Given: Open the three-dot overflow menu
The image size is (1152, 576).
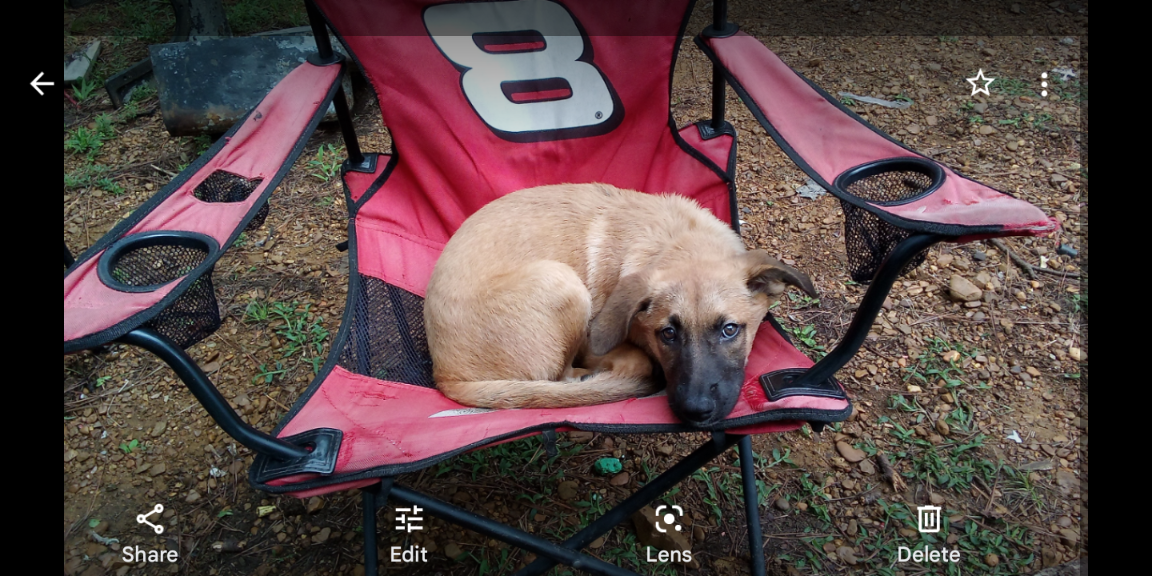Looking at the screenshot, I should tap(1043, 84).
